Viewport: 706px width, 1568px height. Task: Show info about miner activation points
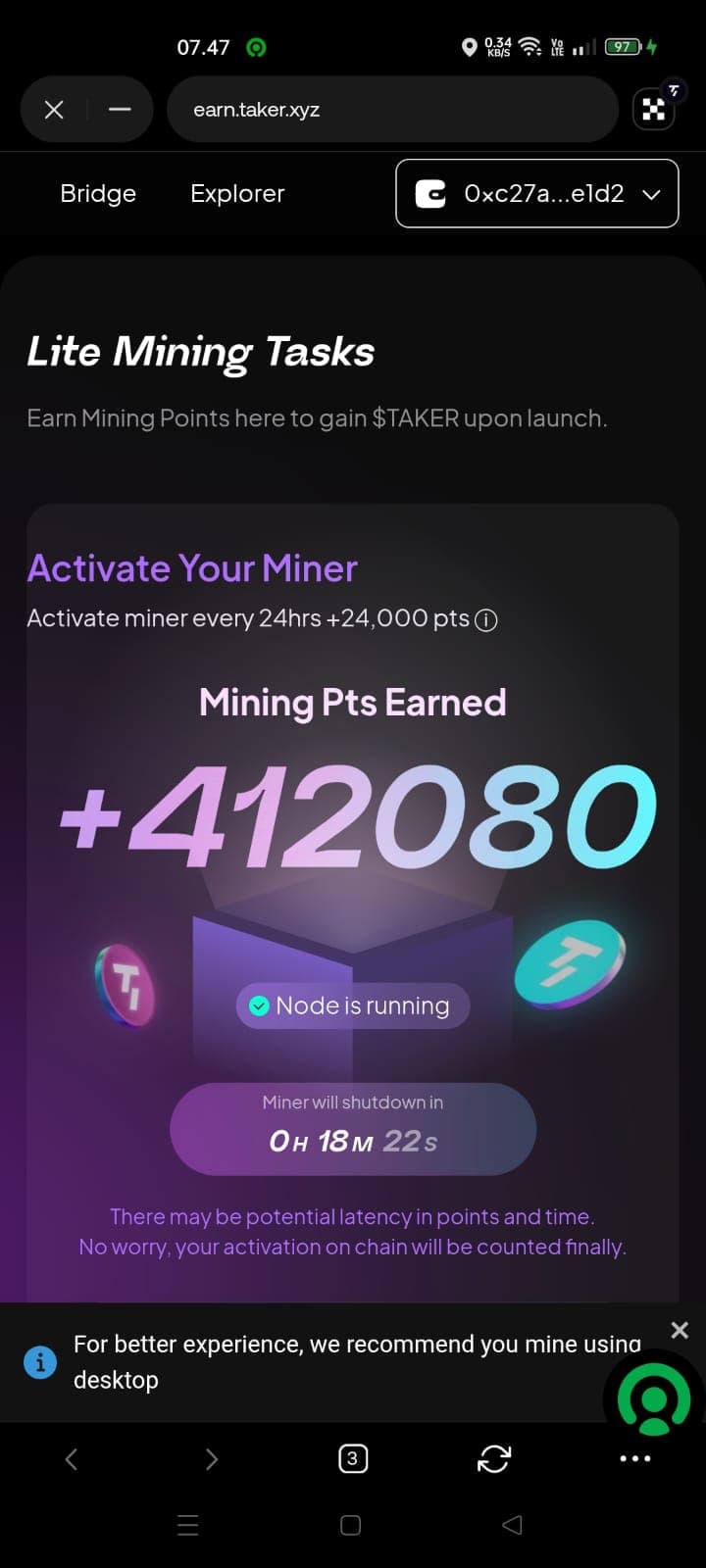486,620
